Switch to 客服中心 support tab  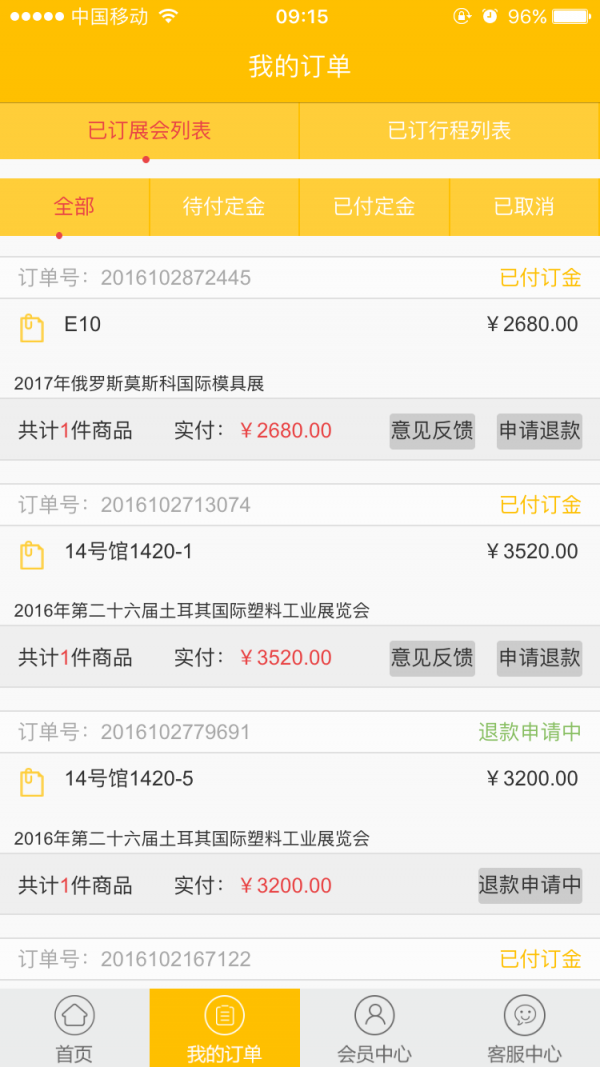(524, 1028)
